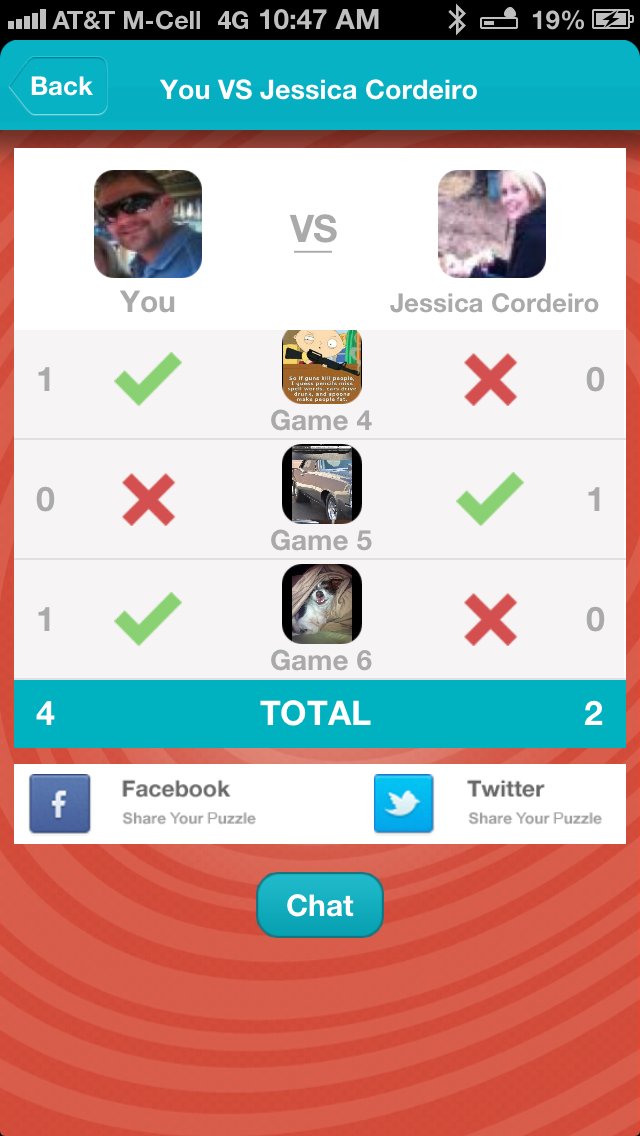Tap your own profile picture
Image resolution: width=640 pixels, height=1136 pixels.
click(x=148, y=224)
